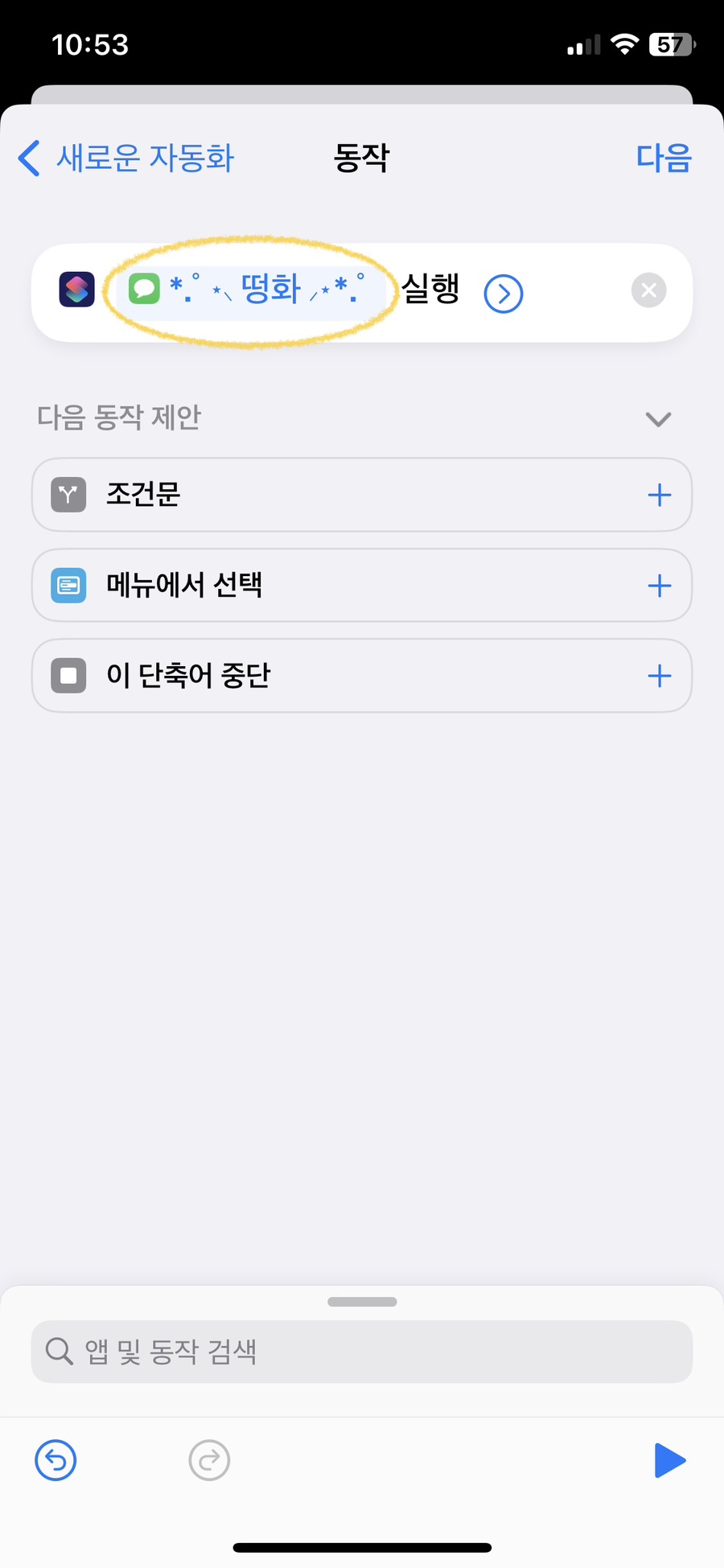Go back to 새로운 자동화
Viewport: 724px width, 1568px height.
point(126,158)
